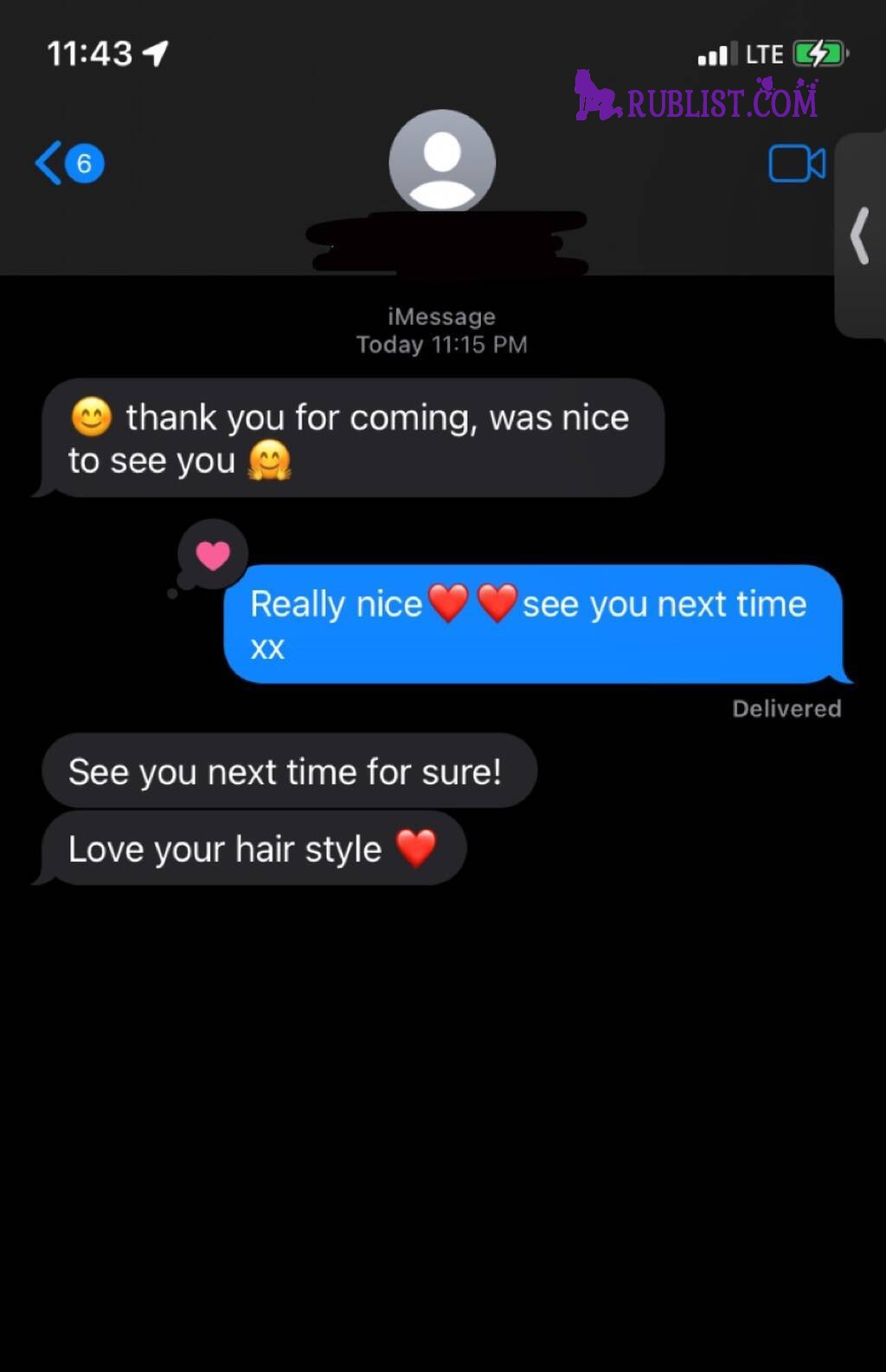
Task: Open contact details via the avatar
Action: 442,161
